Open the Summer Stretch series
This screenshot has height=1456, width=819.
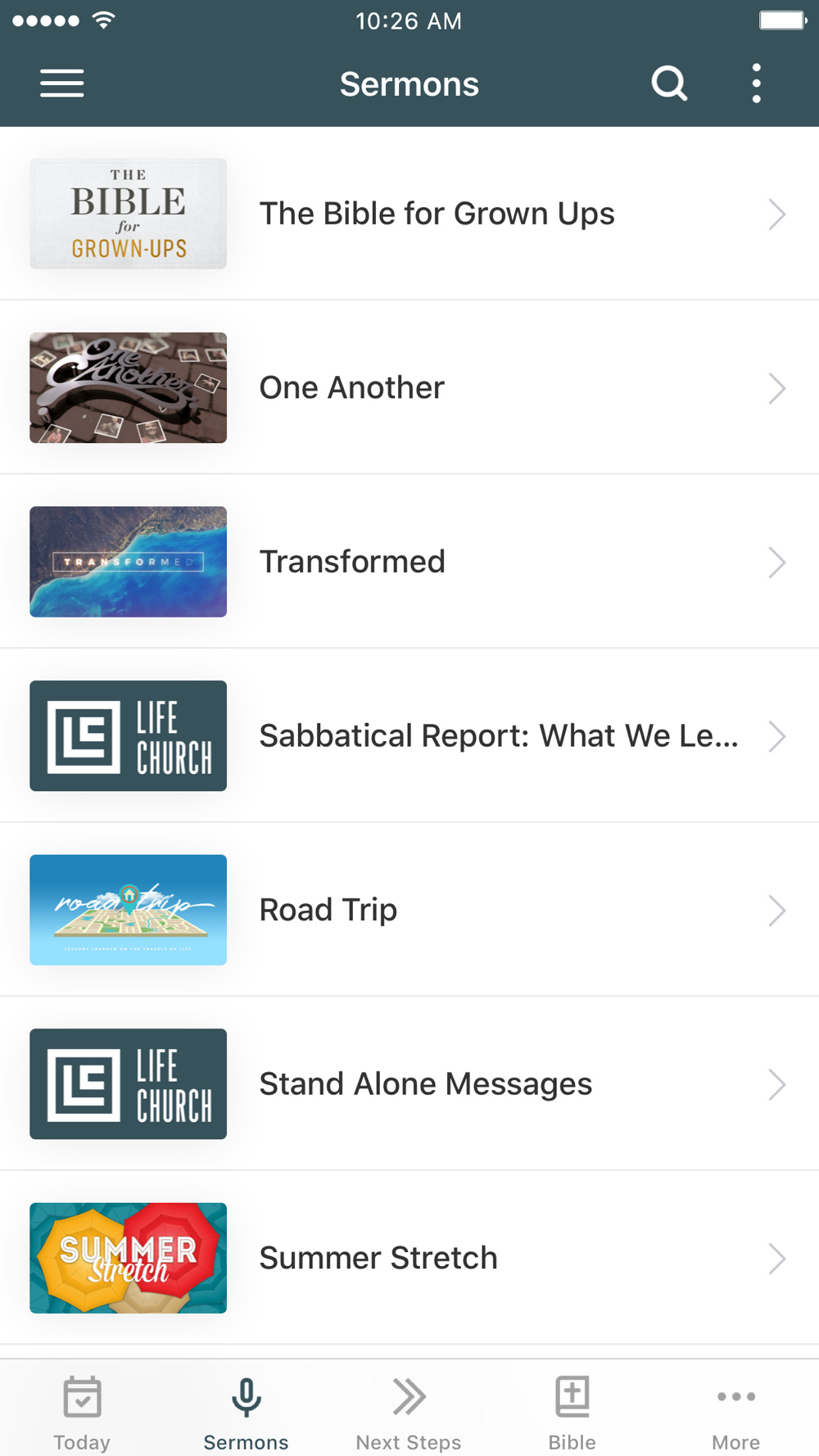[x=409, y=1258]
